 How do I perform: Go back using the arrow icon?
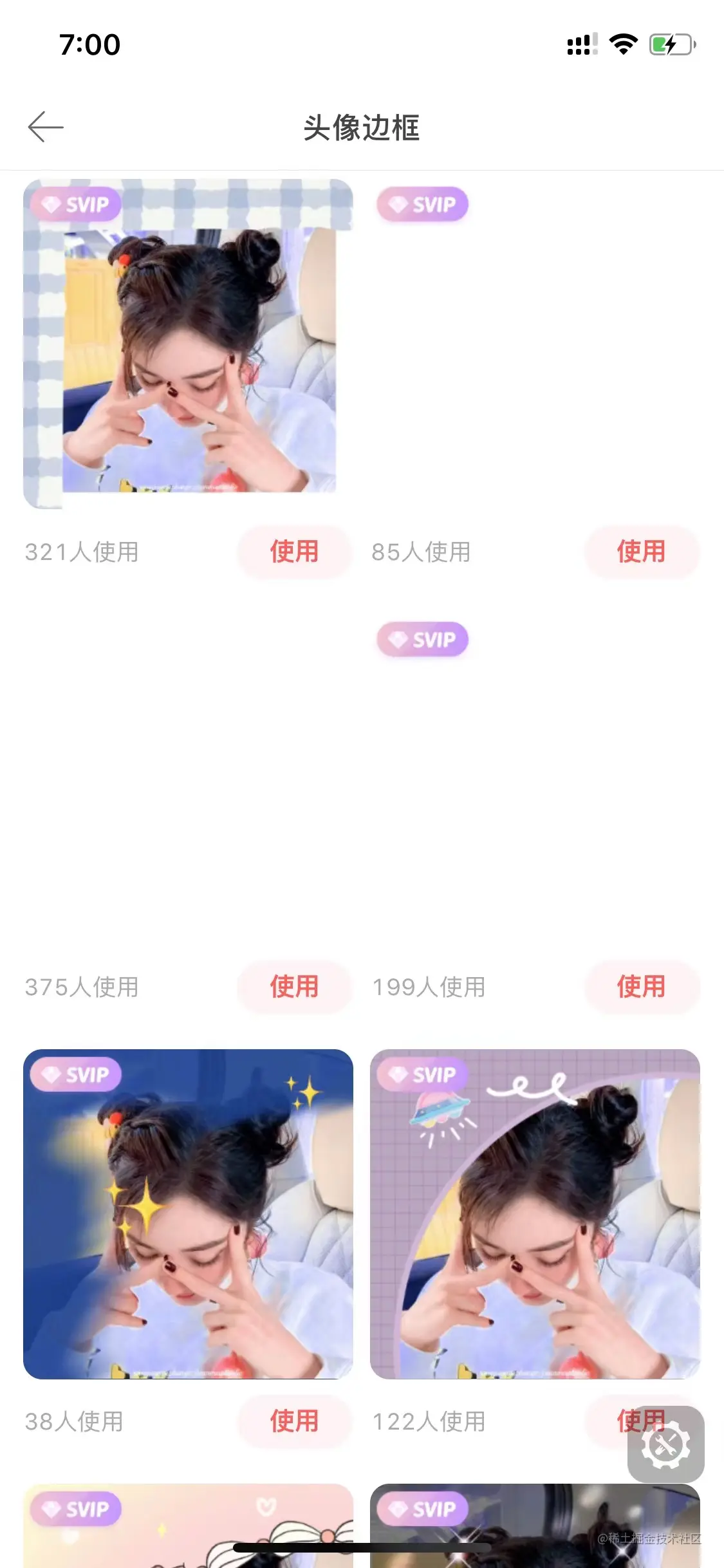tap(46, 127)
